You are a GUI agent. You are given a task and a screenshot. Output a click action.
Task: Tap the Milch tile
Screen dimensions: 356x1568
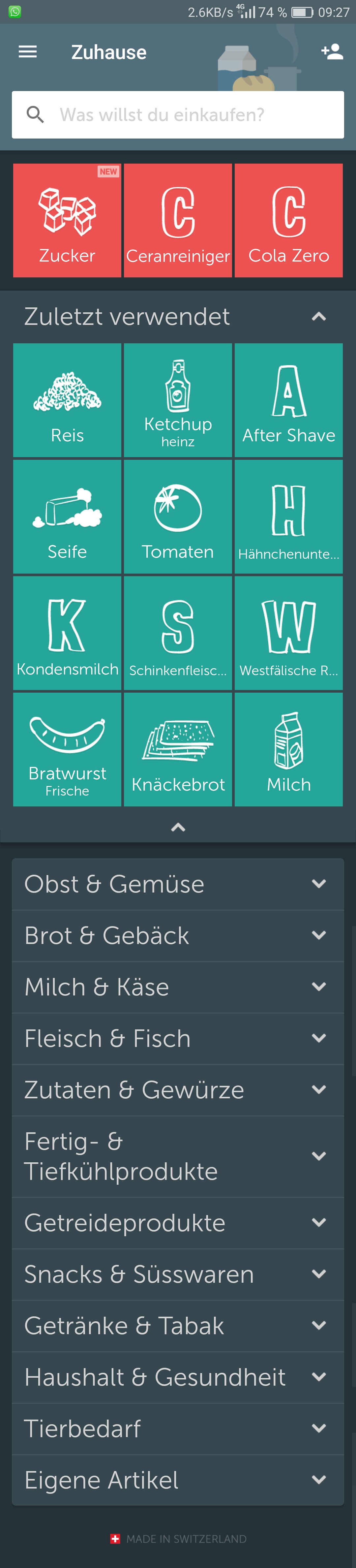click(288, 749)
